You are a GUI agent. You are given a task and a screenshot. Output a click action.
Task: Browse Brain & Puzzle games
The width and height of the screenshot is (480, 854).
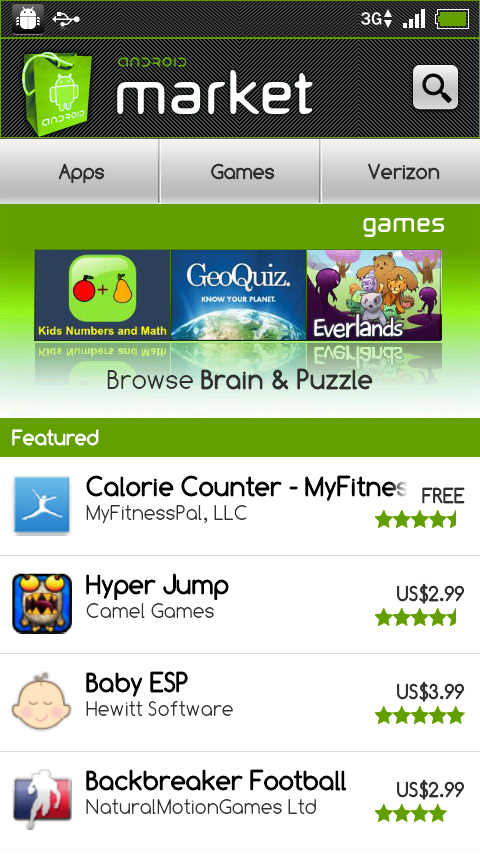click(x=240, y=380)
